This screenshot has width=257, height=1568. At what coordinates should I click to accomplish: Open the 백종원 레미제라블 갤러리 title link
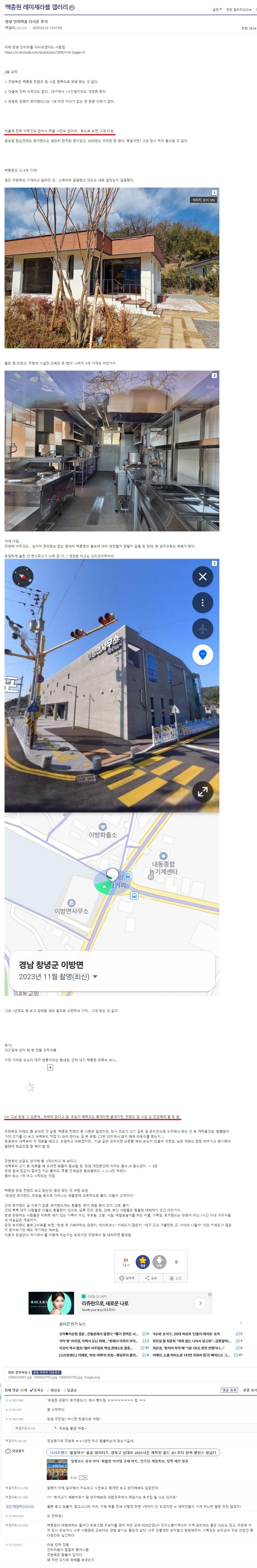click(x=37, y=7)
